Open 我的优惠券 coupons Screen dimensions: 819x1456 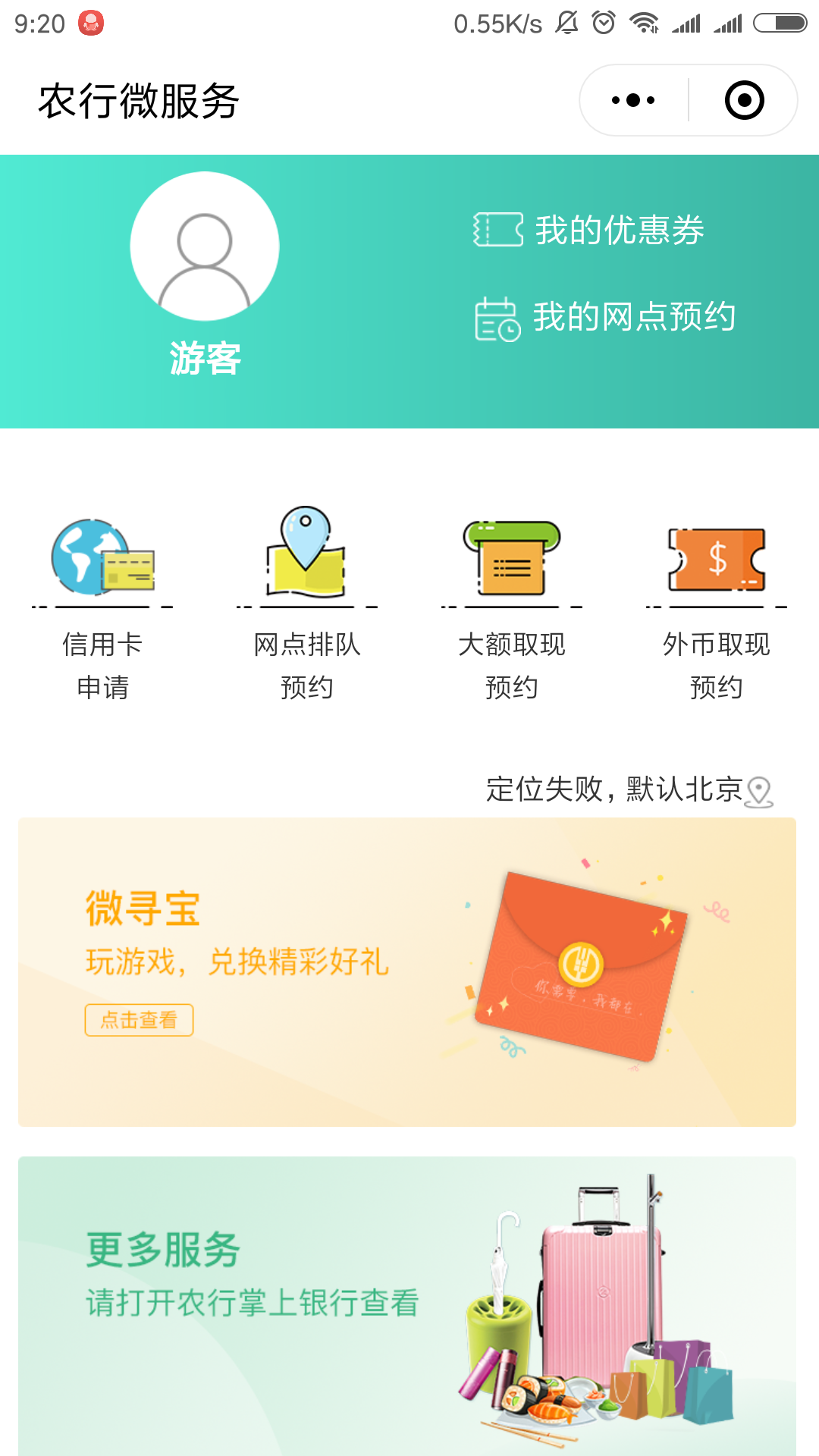coord(589,230)
